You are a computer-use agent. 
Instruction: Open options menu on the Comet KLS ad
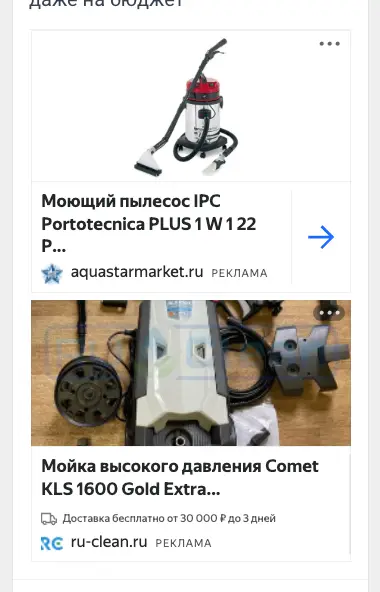pos(329,313)
